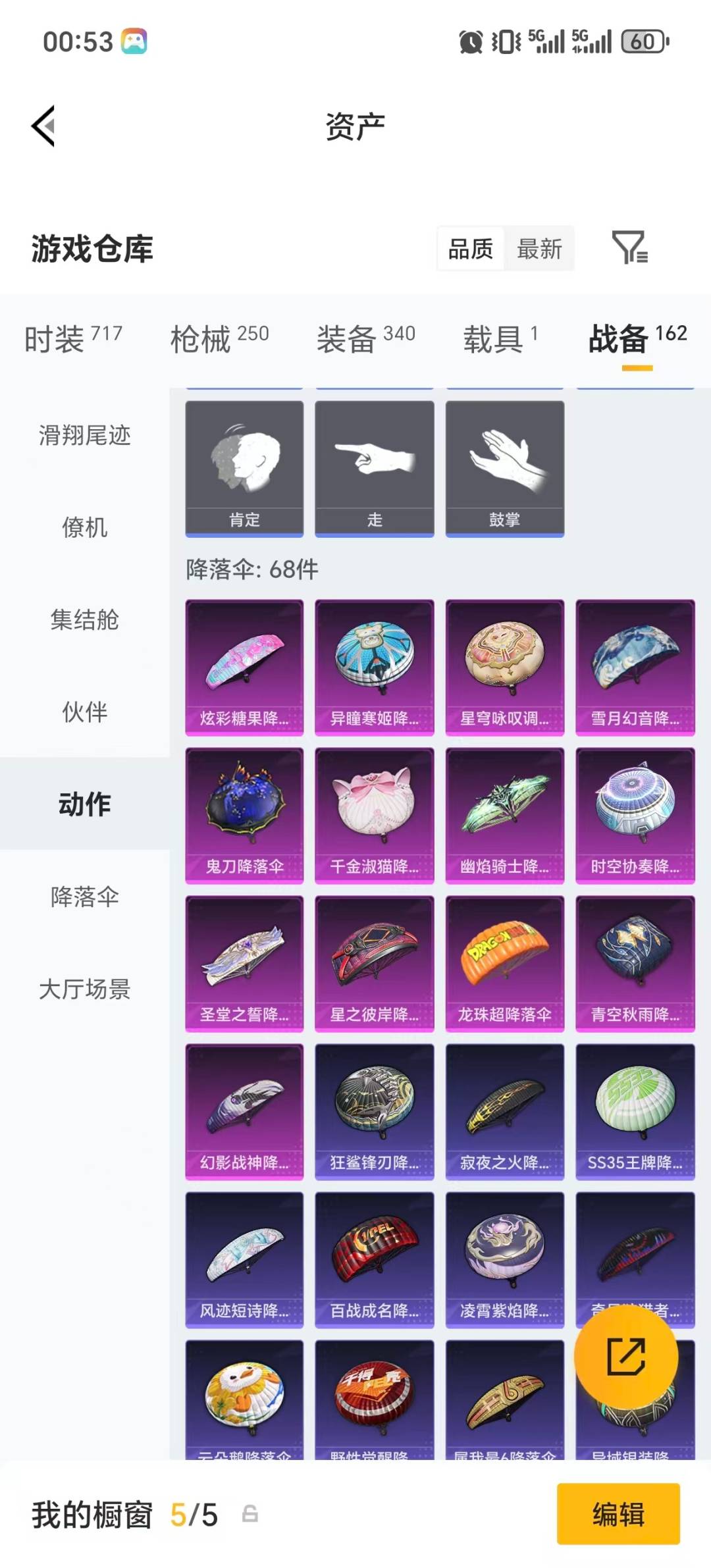Open the filter icon next to sorting options

[x=631, y=249]
